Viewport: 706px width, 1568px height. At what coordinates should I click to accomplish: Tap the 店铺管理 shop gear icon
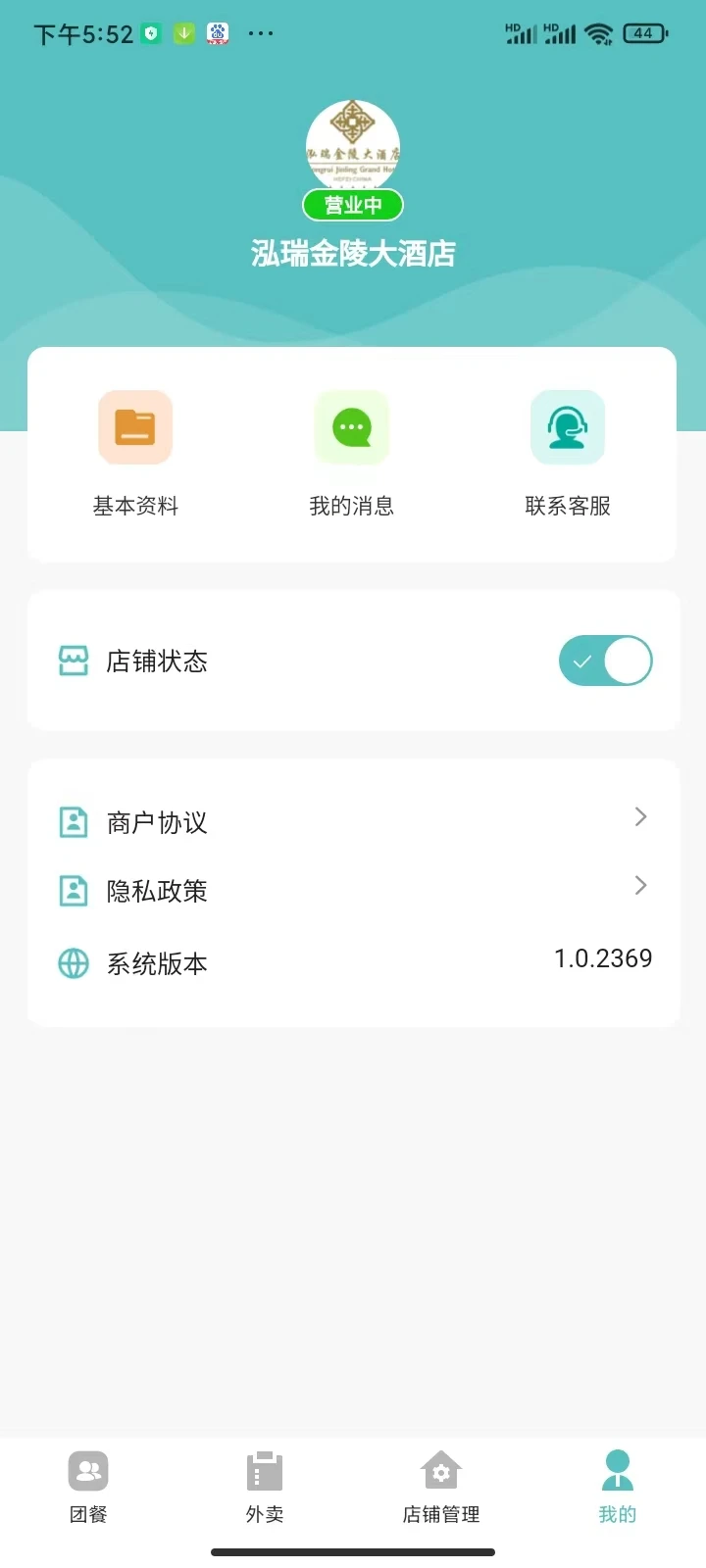pos(440,1470)
